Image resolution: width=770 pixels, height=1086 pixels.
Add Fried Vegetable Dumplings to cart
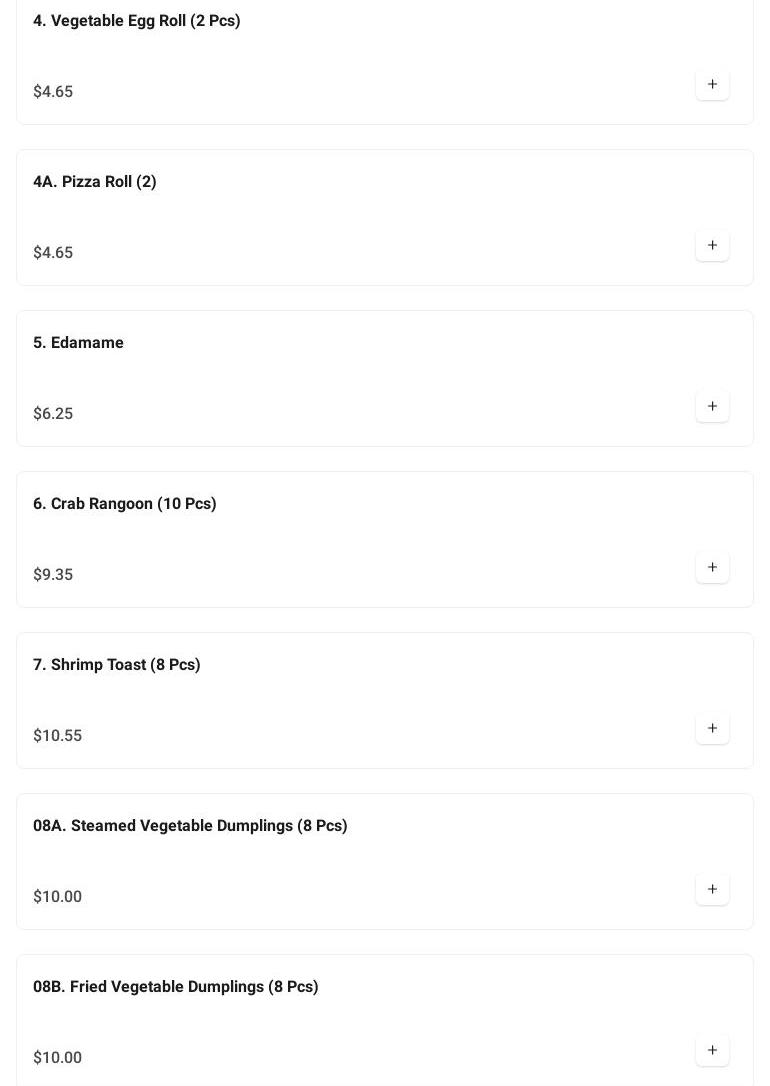712,1051
